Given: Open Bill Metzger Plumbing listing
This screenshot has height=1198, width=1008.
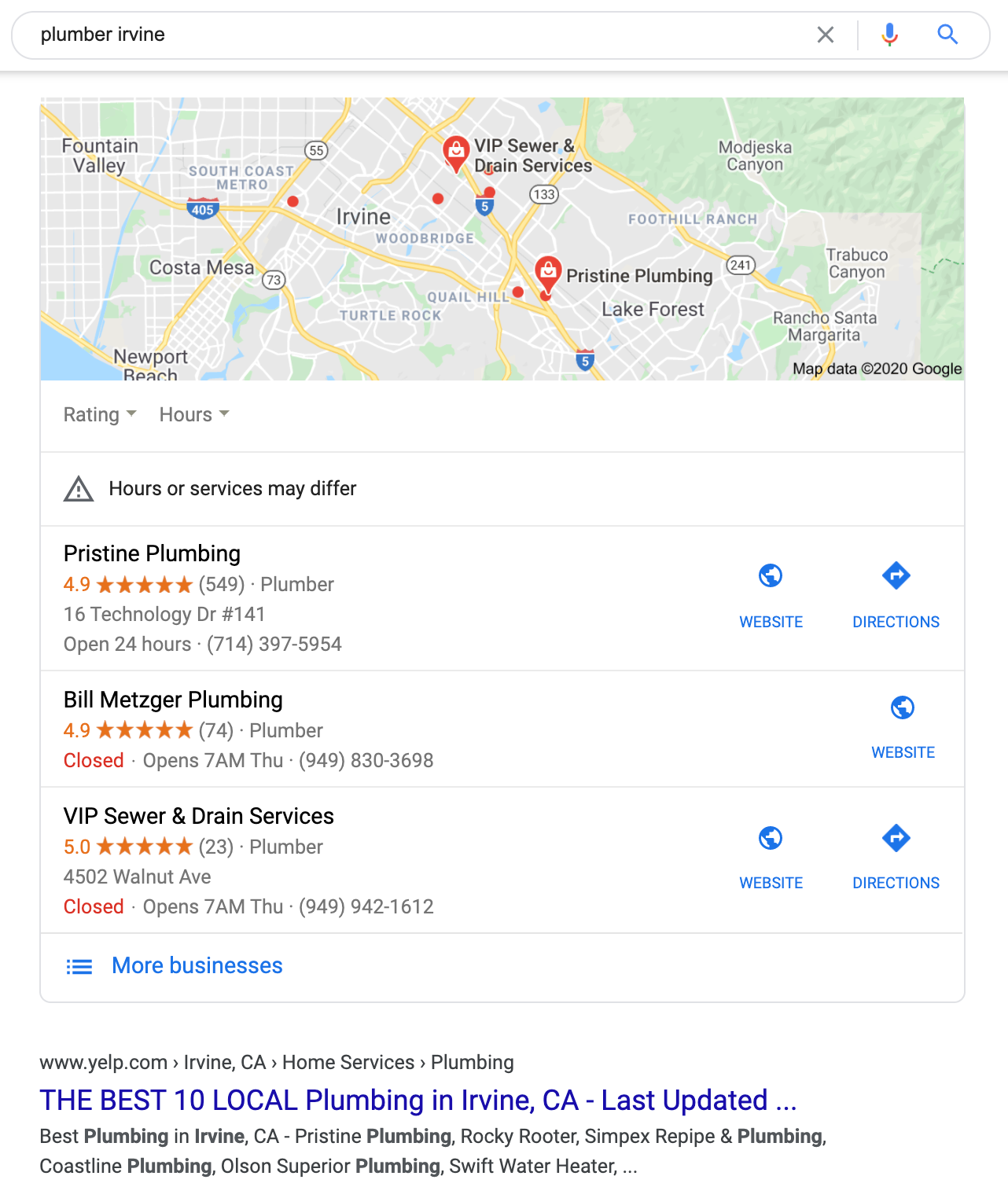Looking at the screenshot, I should click(173, 700).
